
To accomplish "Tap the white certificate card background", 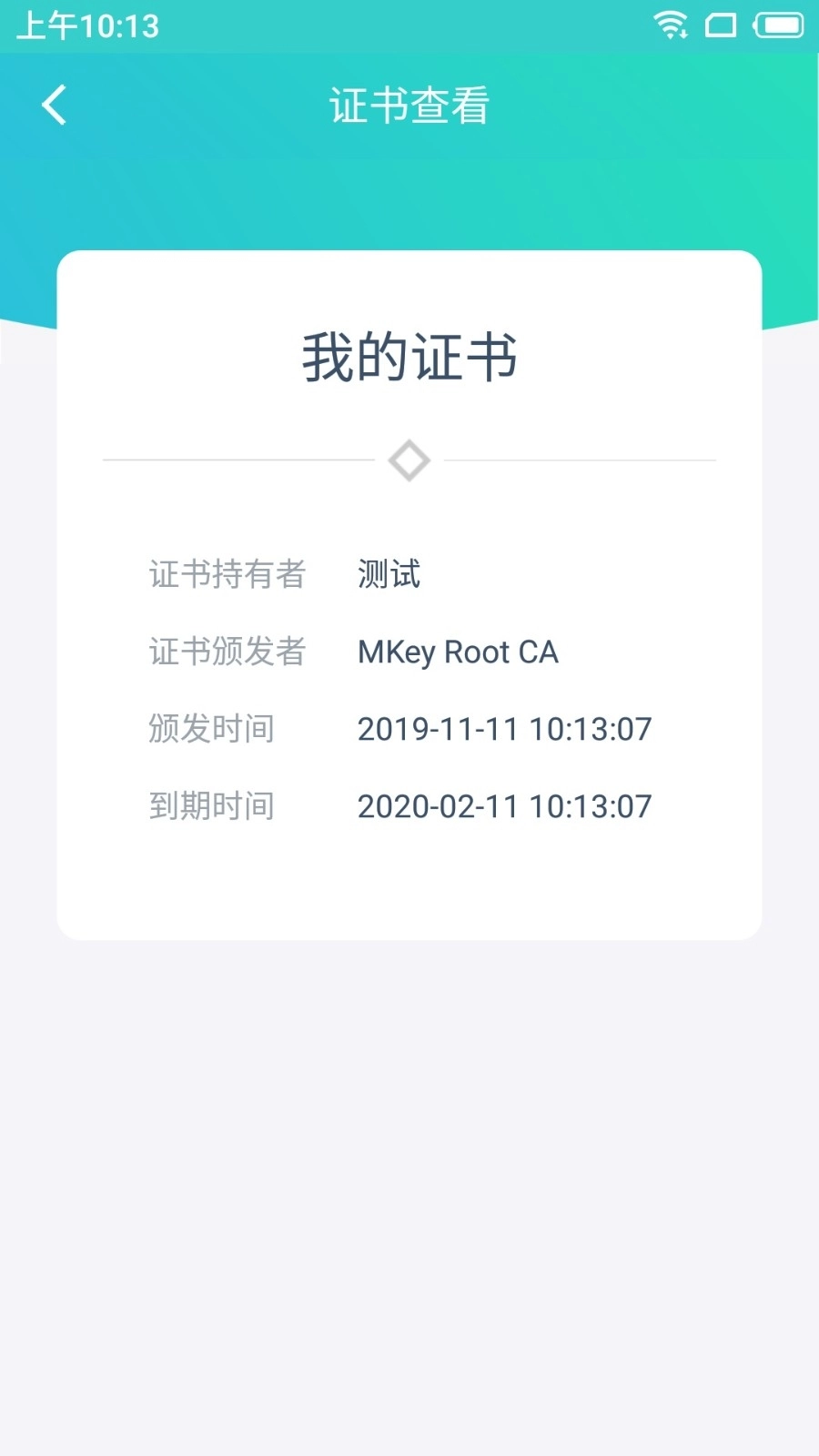I will tap(409, 883).
